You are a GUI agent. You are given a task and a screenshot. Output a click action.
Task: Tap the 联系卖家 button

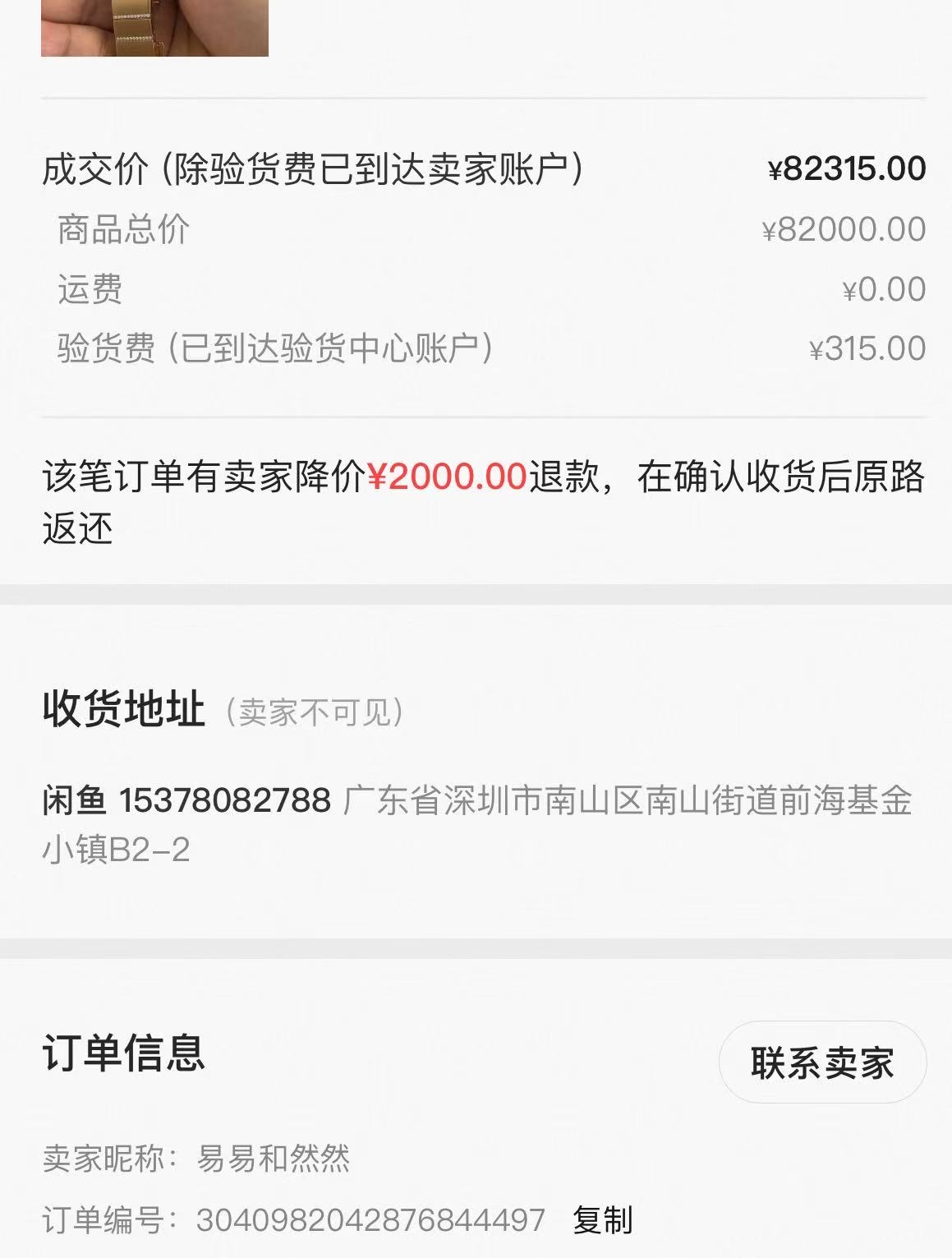tap(822, 1062)
